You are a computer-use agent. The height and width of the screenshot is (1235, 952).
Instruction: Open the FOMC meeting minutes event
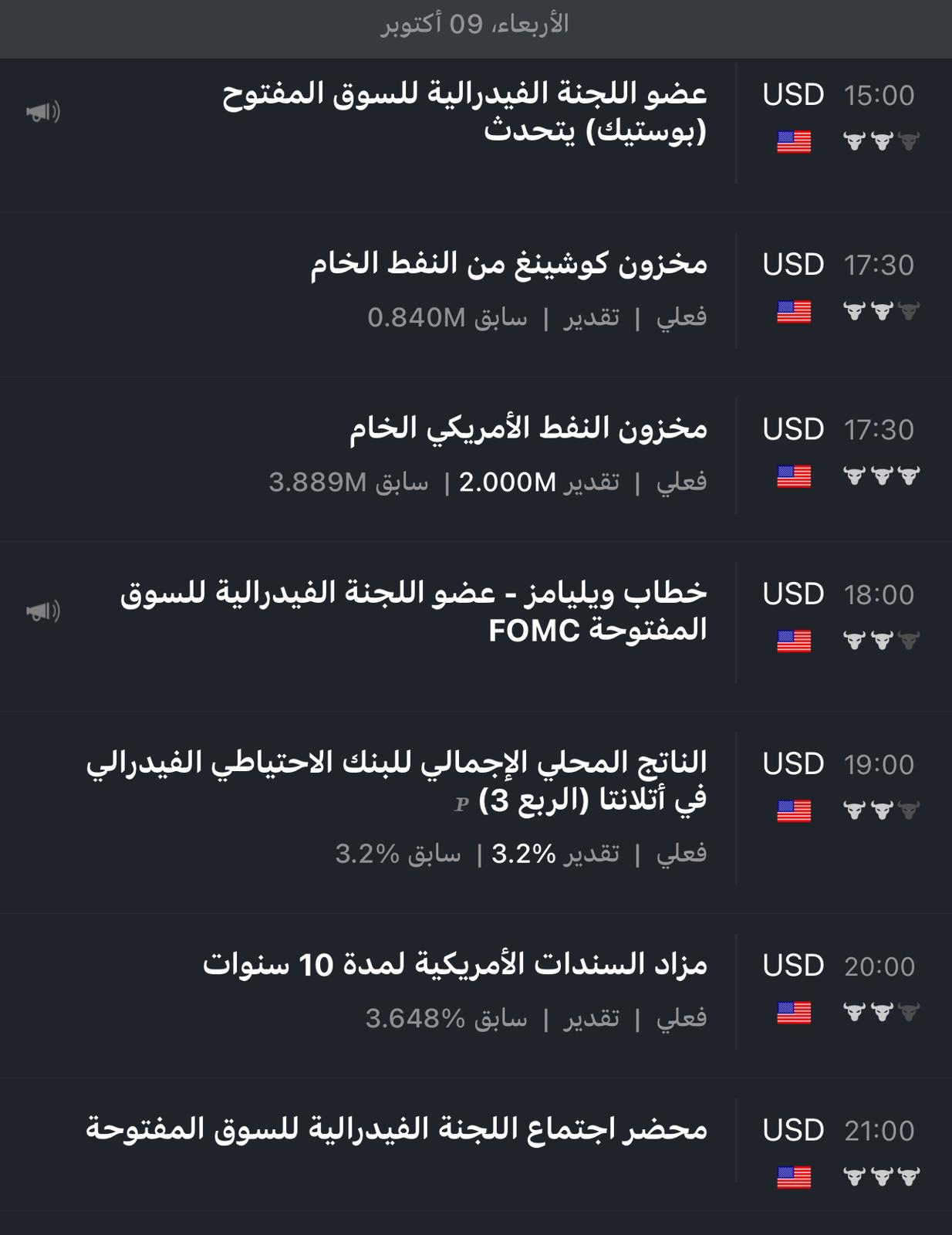pyautogui.click(x=397, y=1130)
